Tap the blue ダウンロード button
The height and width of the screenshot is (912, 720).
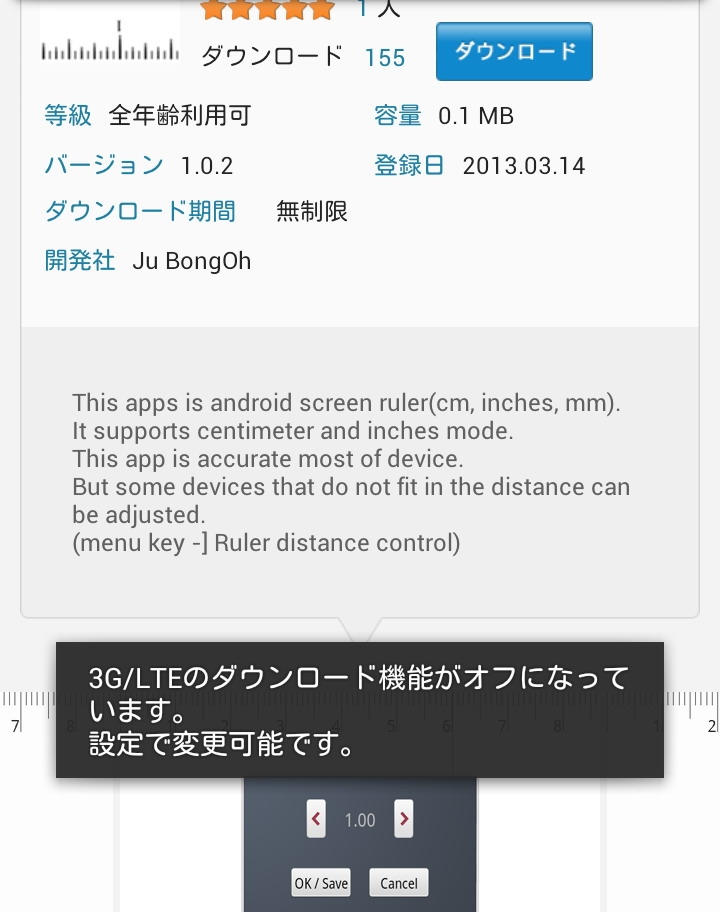[514, 52]
